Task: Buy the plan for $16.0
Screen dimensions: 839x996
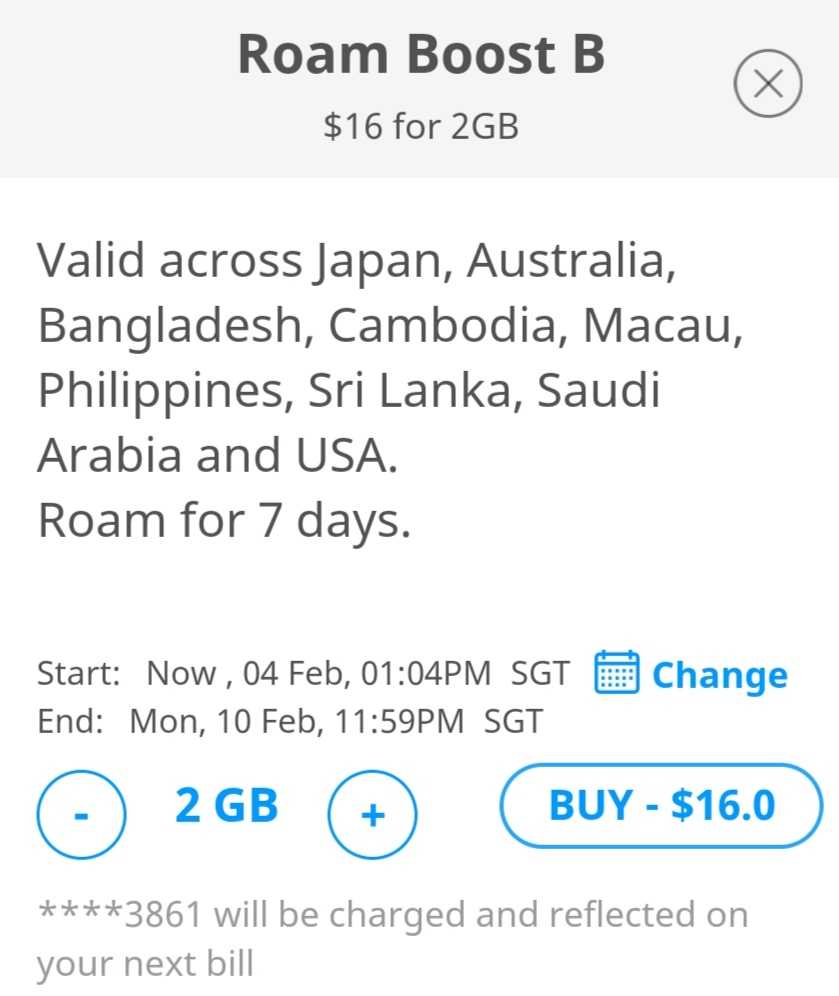Action: [661, 805]
